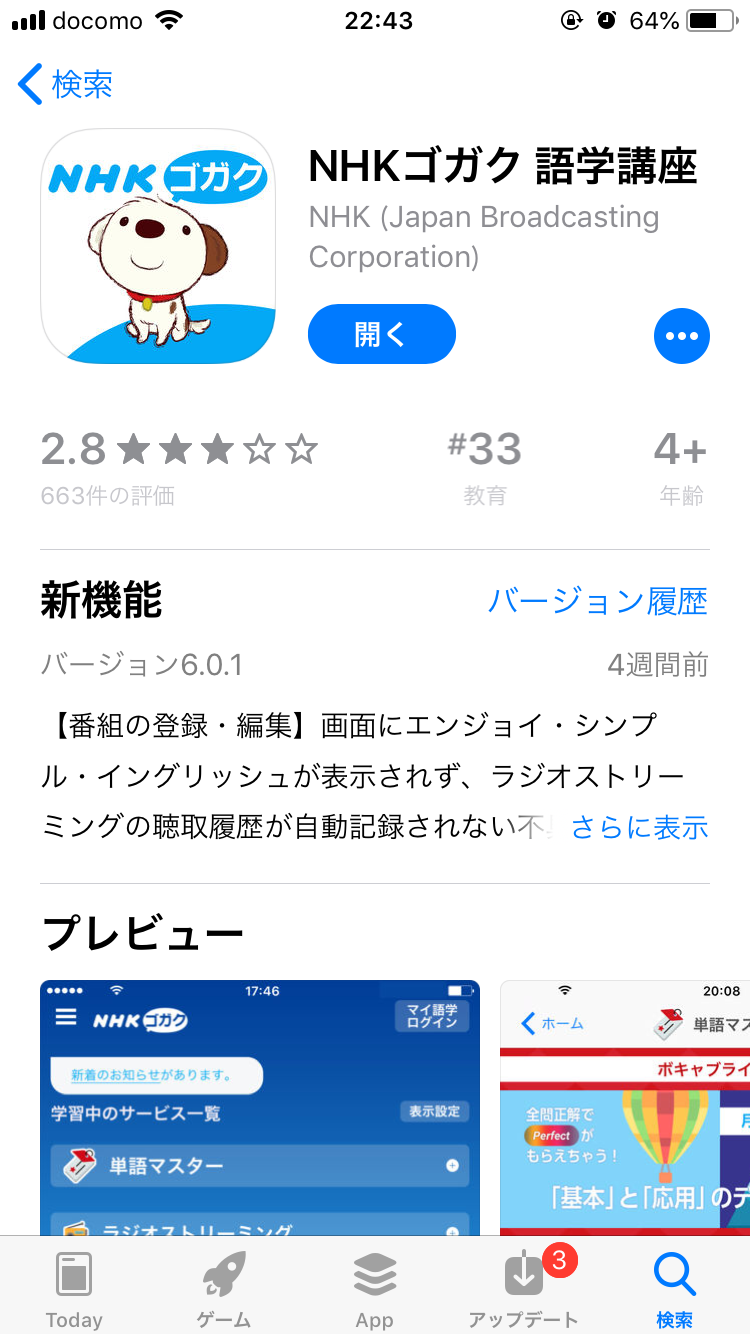Switch to the App tab

coord(374,1290)
